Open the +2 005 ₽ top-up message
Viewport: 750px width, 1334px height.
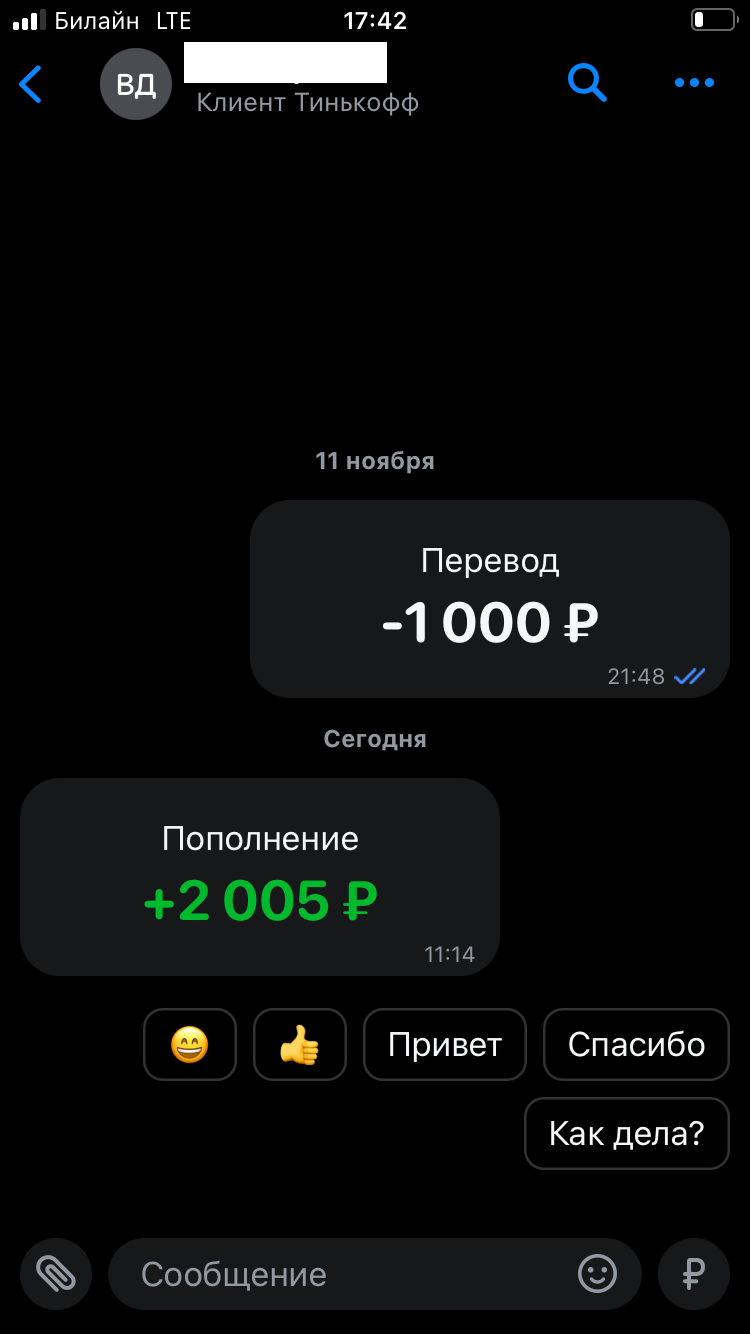(260, 877)
